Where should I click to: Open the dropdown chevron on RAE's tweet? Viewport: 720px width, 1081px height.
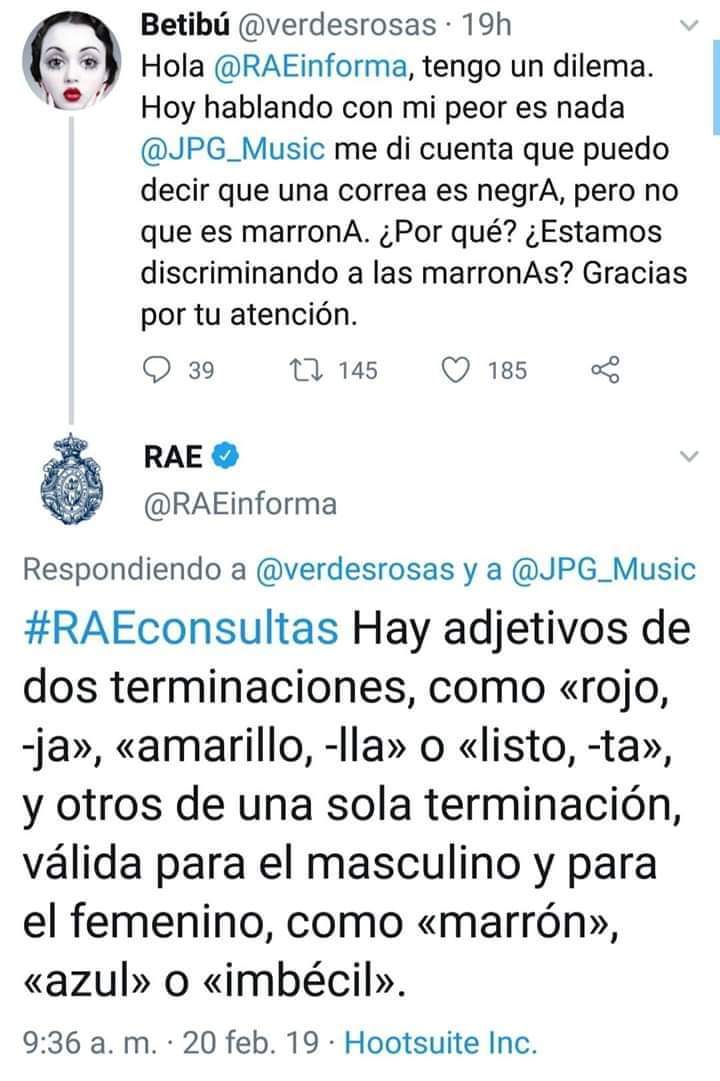690,457
